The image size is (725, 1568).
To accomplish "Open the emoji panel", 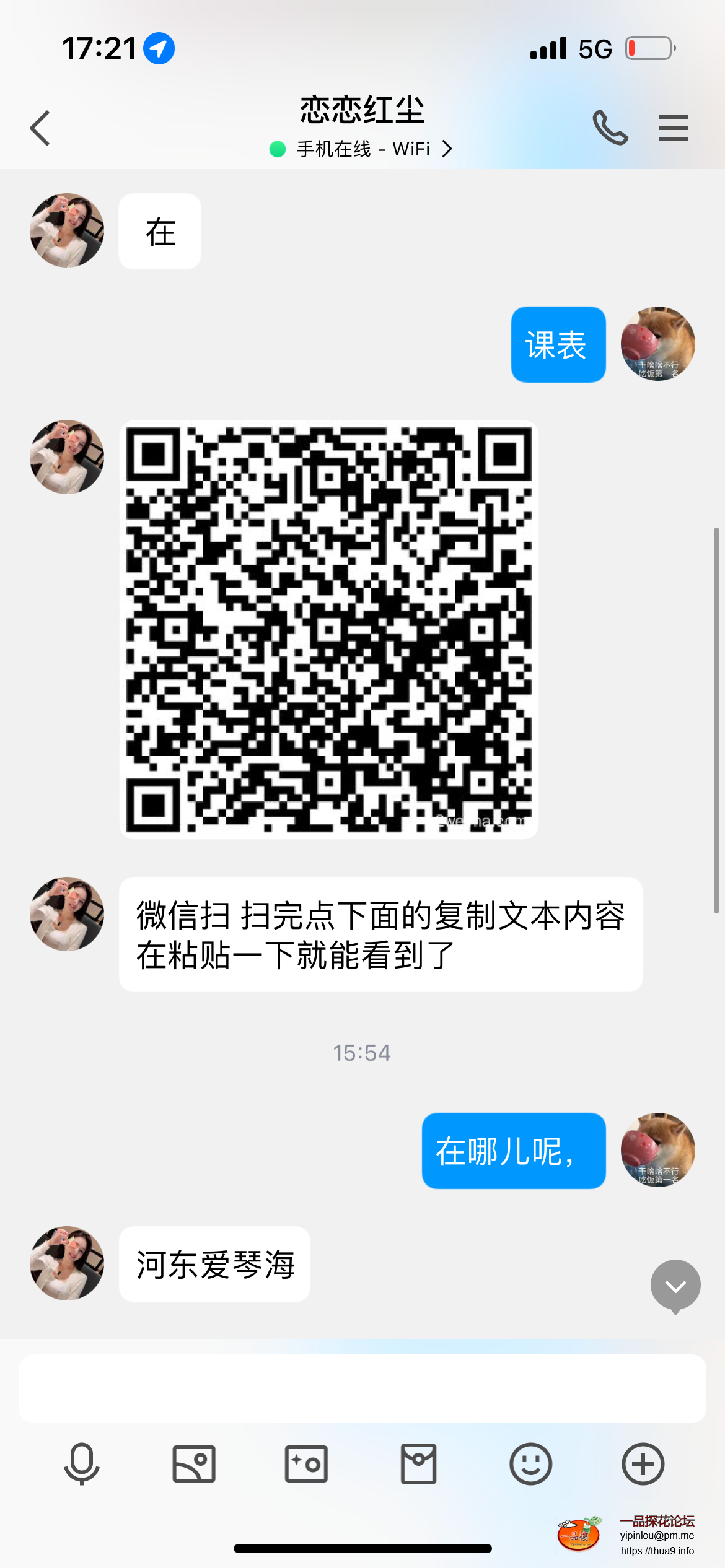I will 530,1464.
